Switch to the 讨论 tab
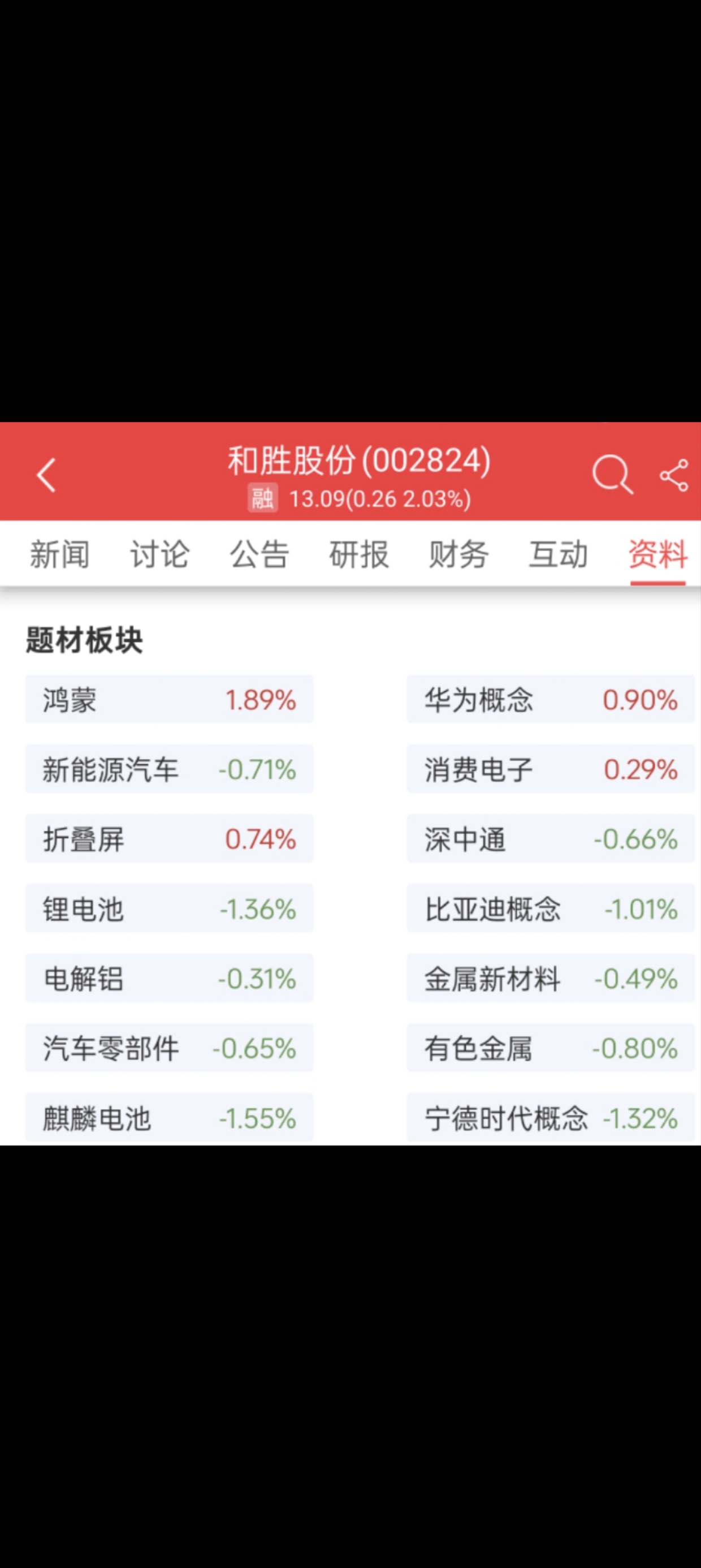The image size is (701, 1568). [x=159, y=554]
